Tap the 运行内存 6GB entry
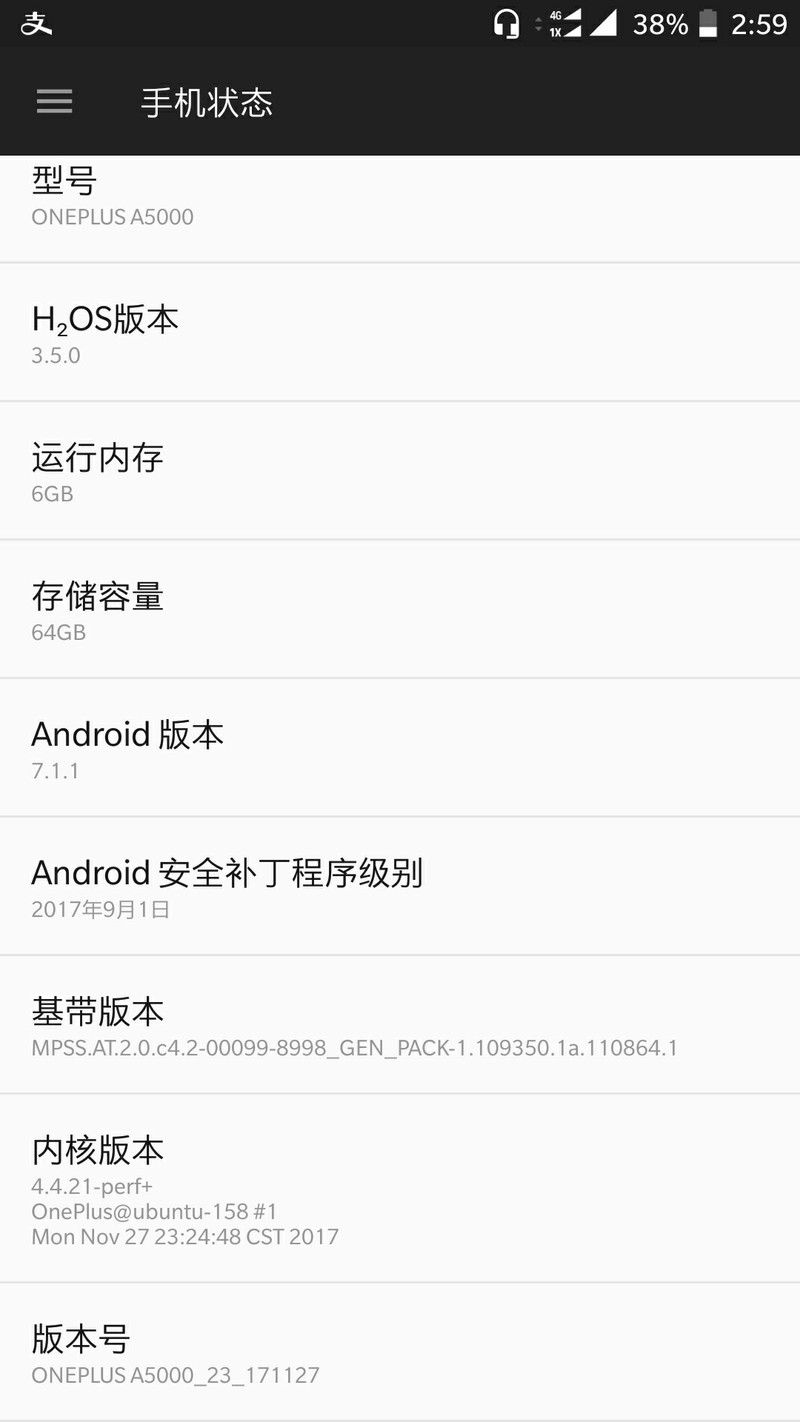 coord(400,471)
